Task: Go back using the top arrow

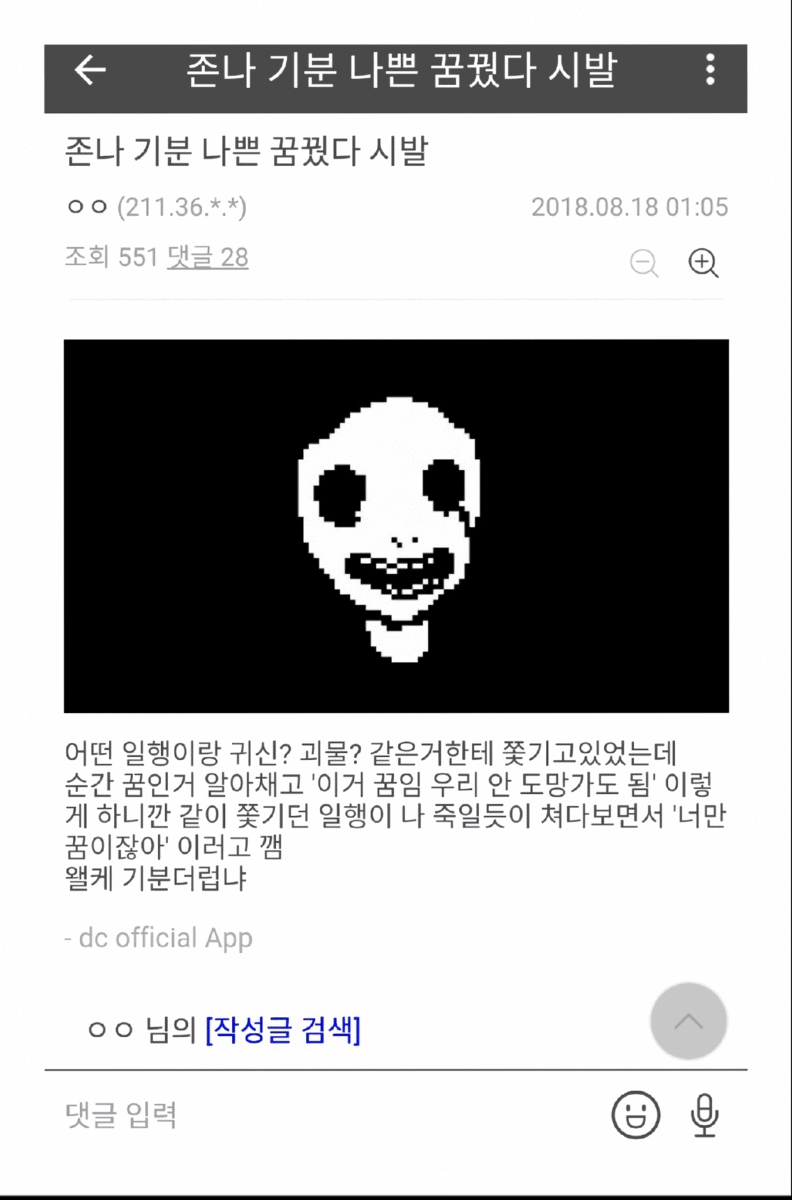Action: [90, 70]
